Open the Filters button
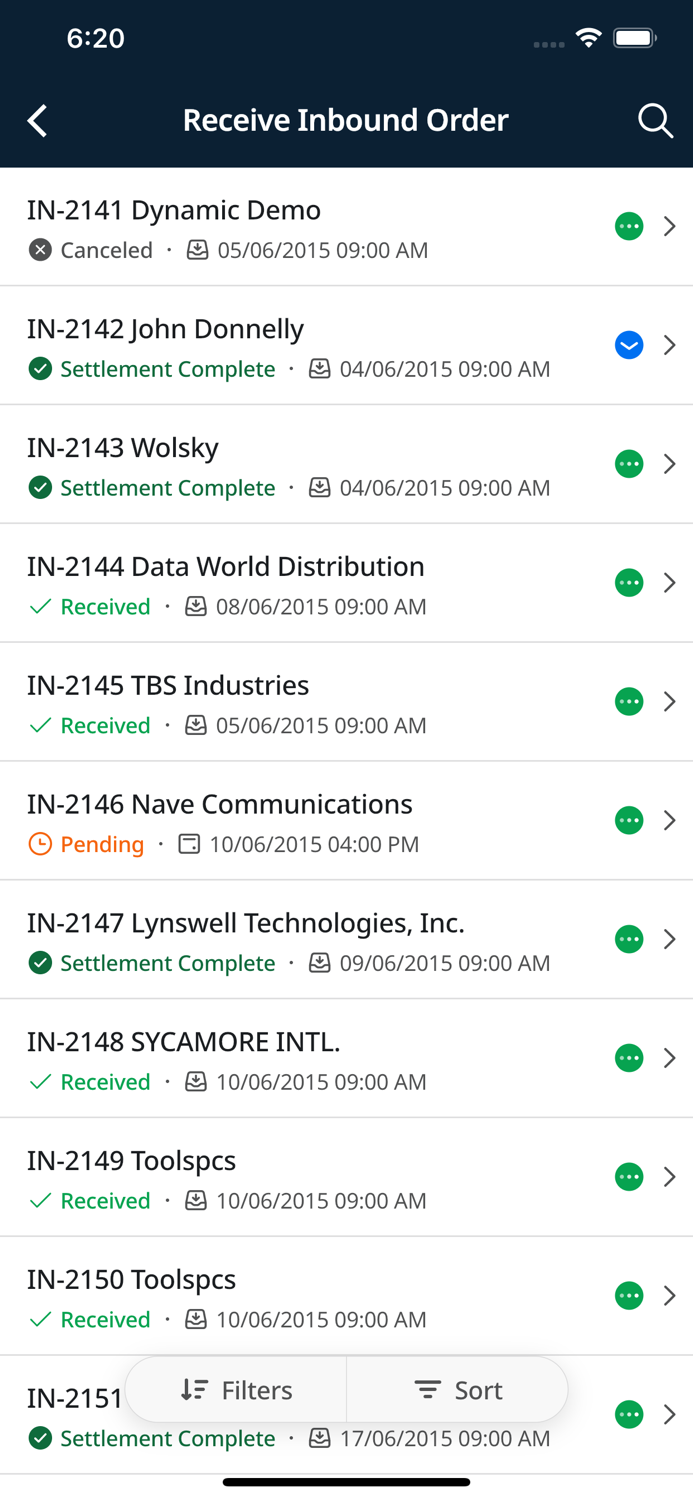The image size is (693, 1500). [x=237, y=1390]
